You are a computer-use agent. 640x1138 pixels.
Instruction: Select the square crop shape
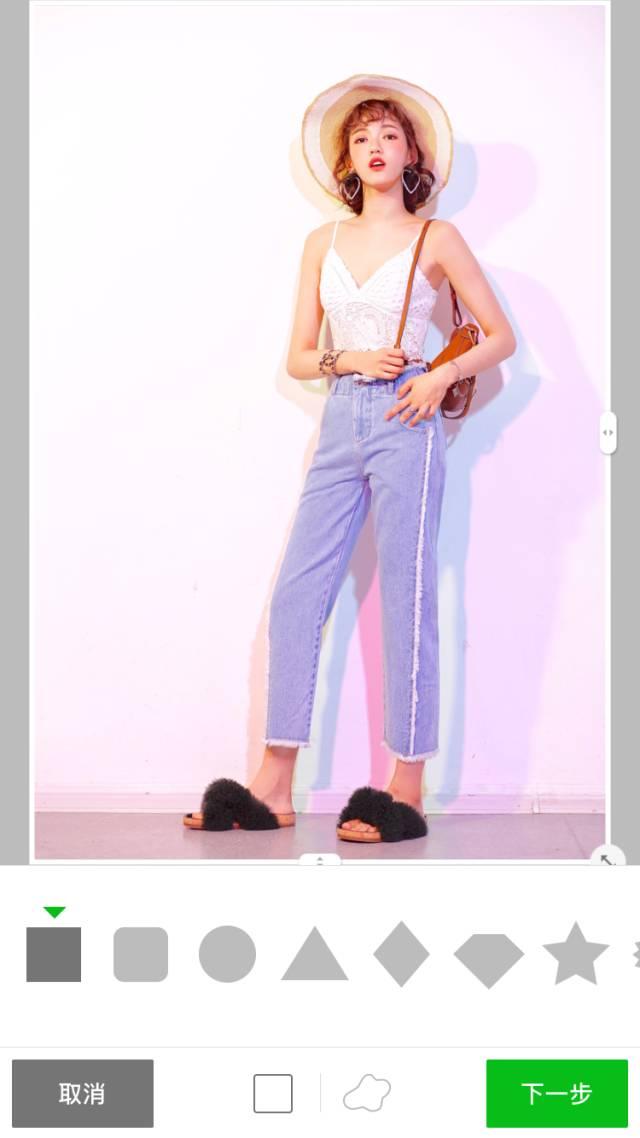pos(54,954)
